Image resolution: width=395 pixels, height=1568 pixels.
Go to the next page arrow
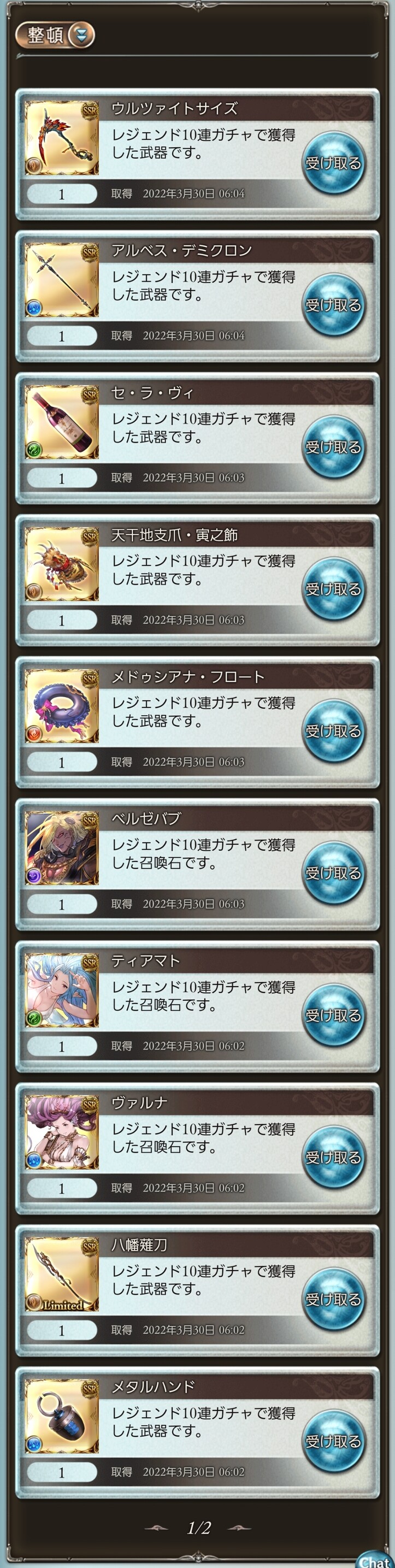coord(239,1527)
